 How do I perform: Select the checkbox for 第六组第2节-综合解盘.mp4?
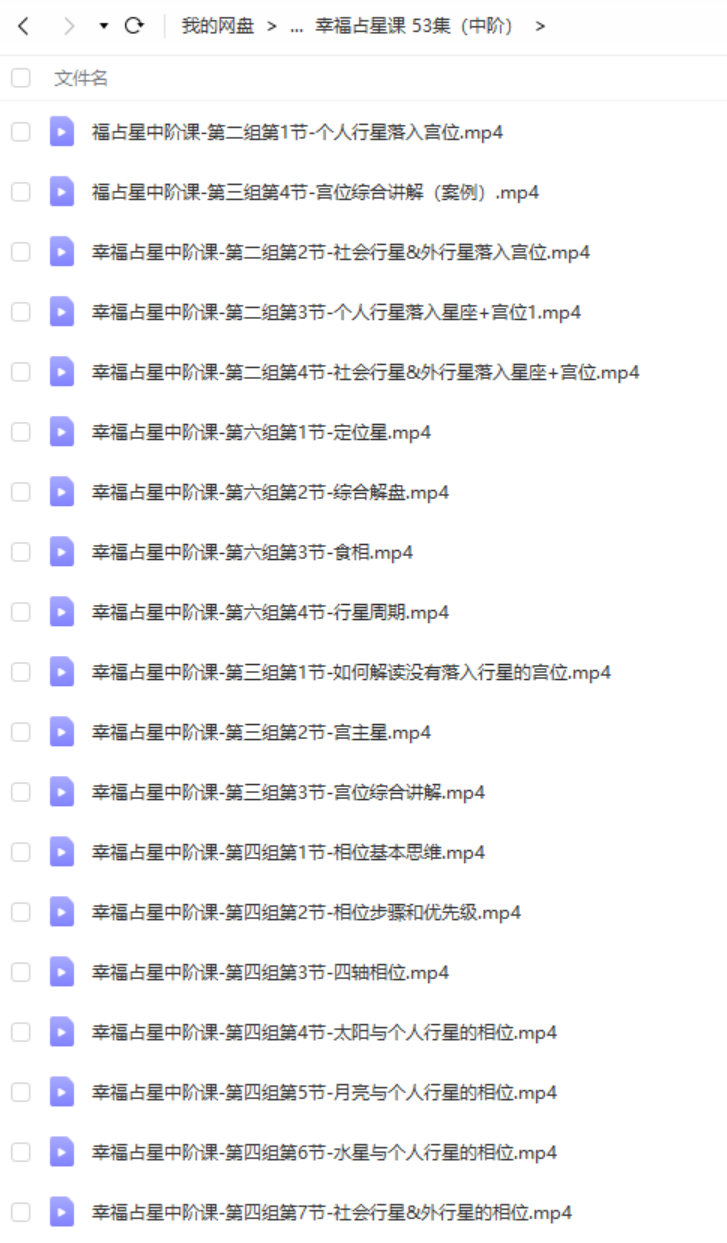[20, 492]
